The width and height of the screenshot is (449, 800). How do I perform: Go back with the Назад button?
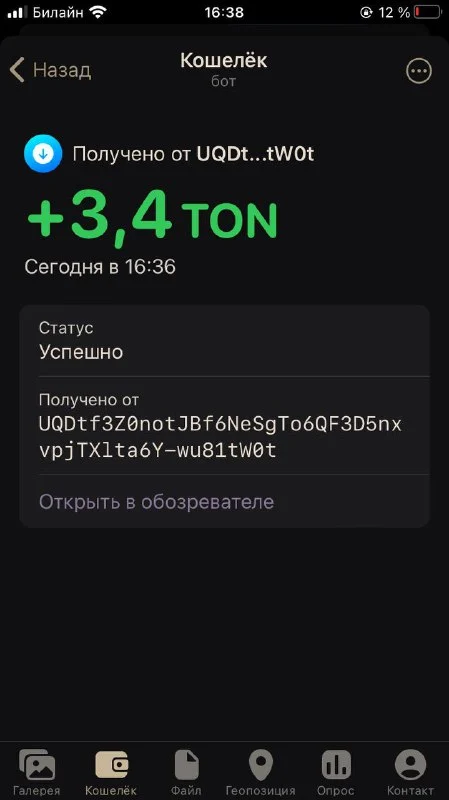(x=50, y=70)
